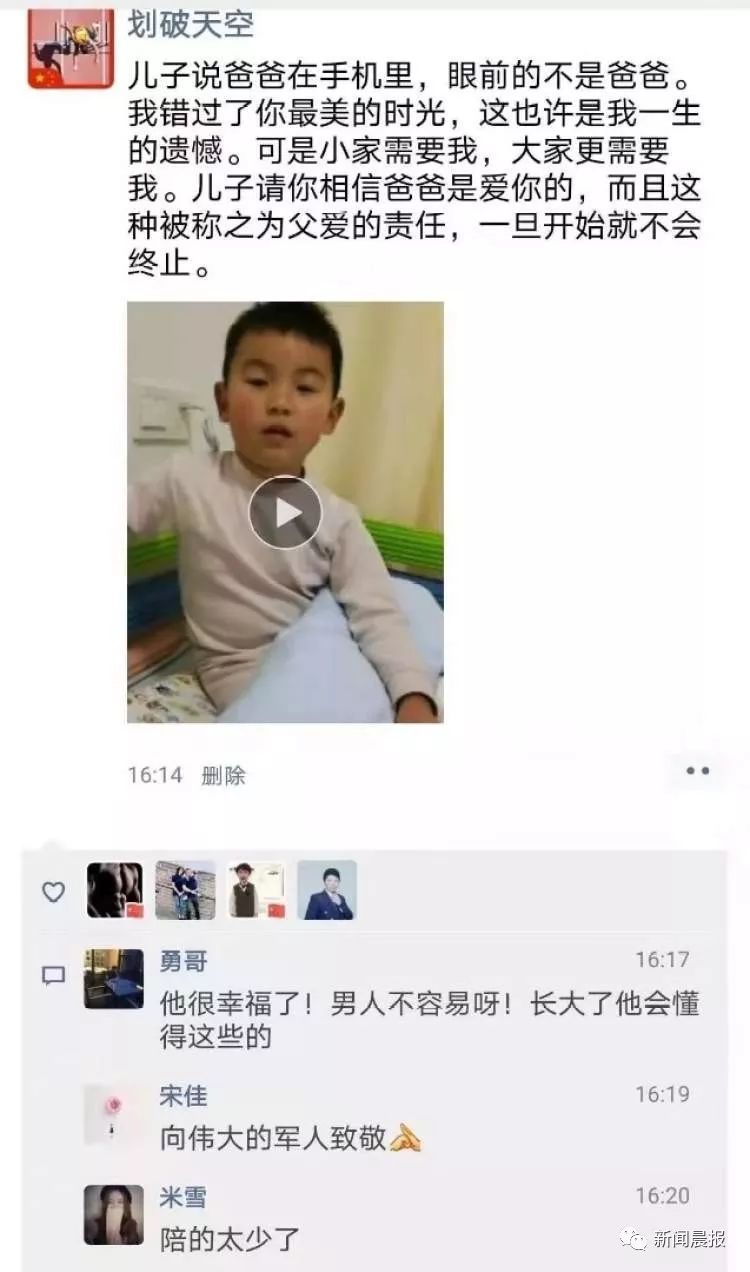Tap the liker avatar in a dark suit
This screenshot has width=750, height=1272.
pyautogui.click(x=327, y=890)
